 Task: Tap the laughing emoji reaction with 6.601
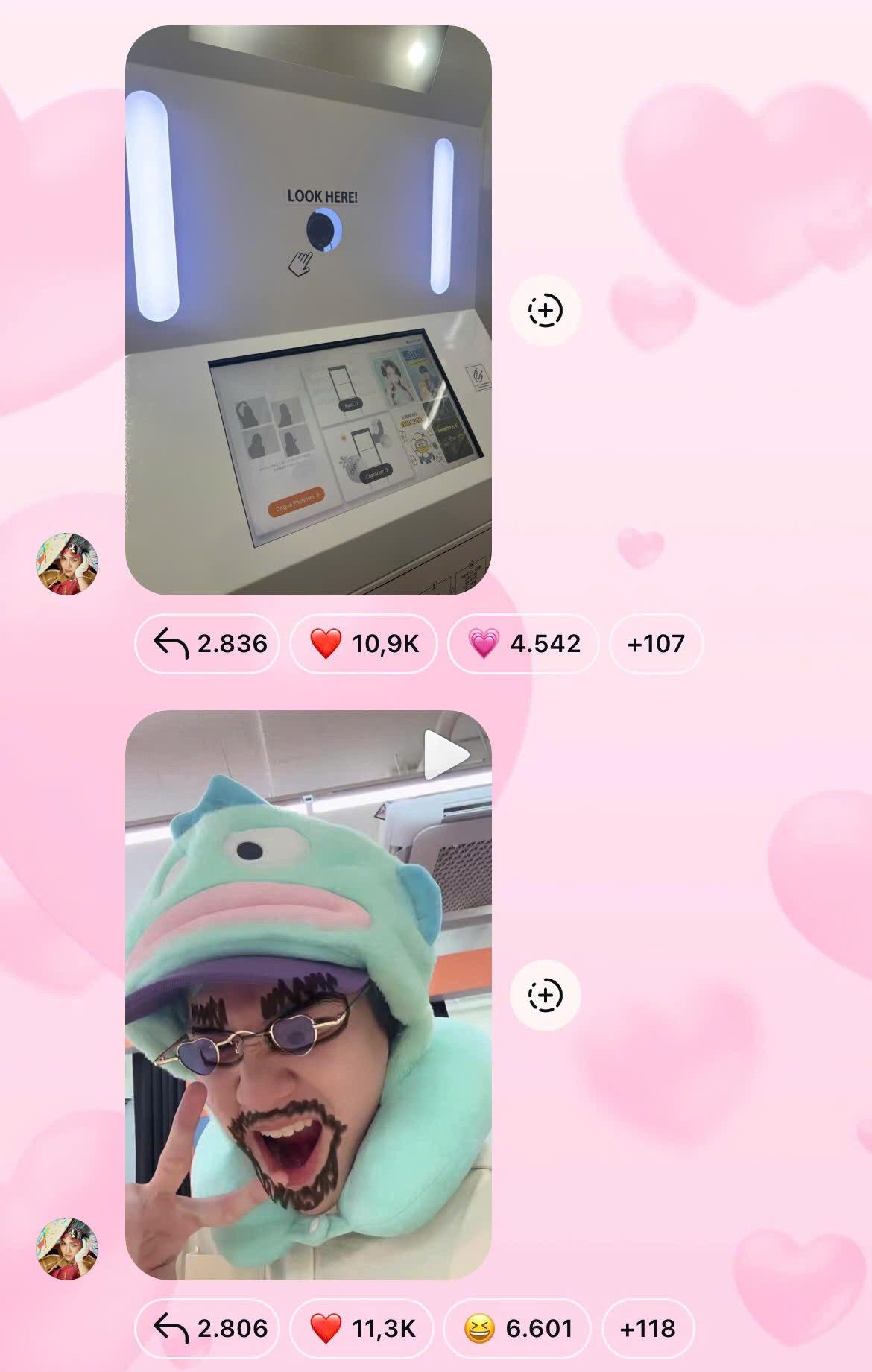point(516,1328)
